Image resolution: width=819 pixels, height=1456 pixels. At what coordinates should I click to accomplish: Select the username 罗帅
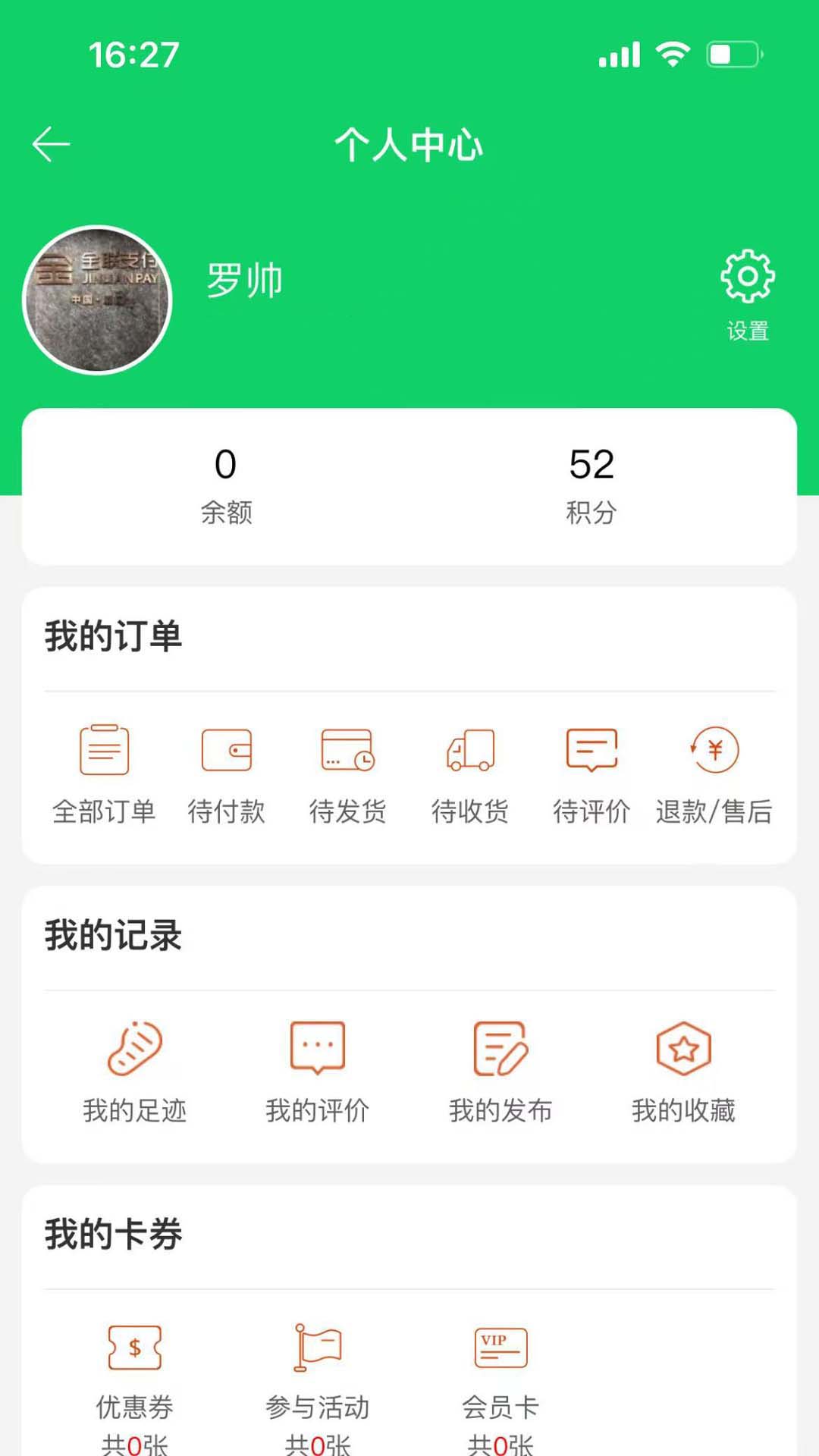coord(244,282)
